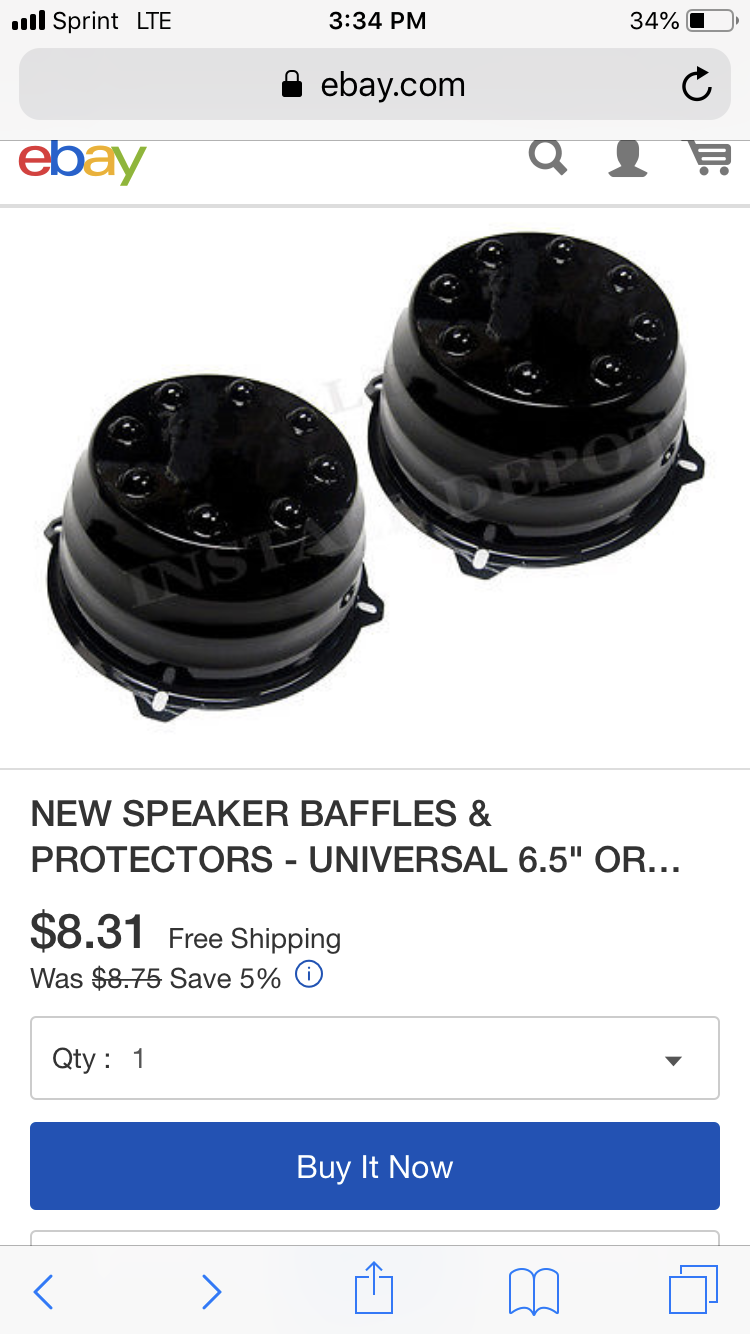Tap Buy It Now
The width and height of the screenshot is (750, 1334).
click(x=375, y=1166)
